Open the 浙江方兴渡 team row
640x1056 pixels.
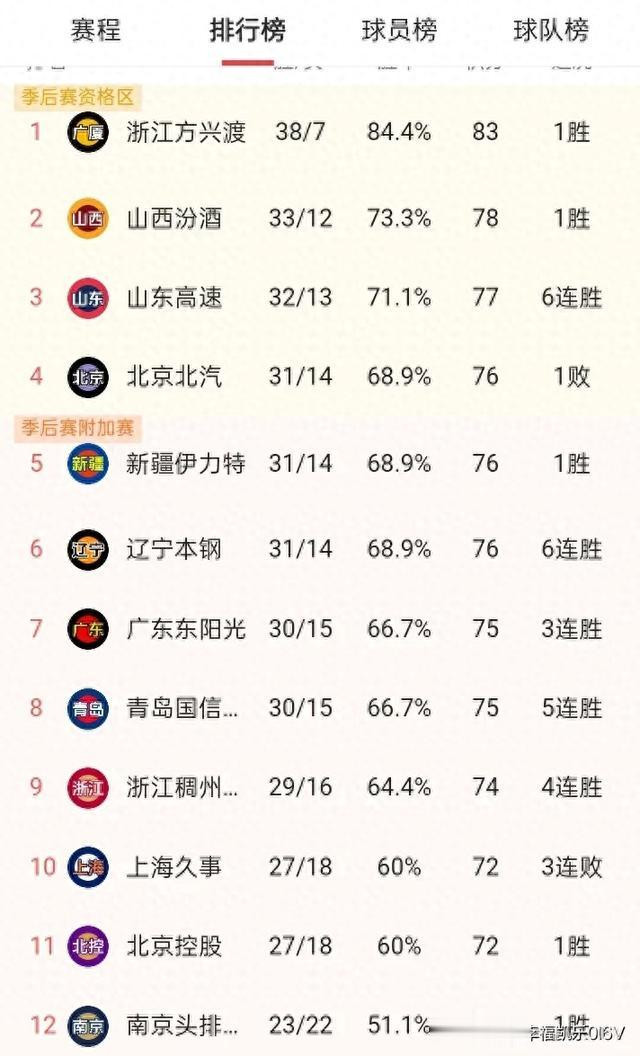(x=320, y=132)
